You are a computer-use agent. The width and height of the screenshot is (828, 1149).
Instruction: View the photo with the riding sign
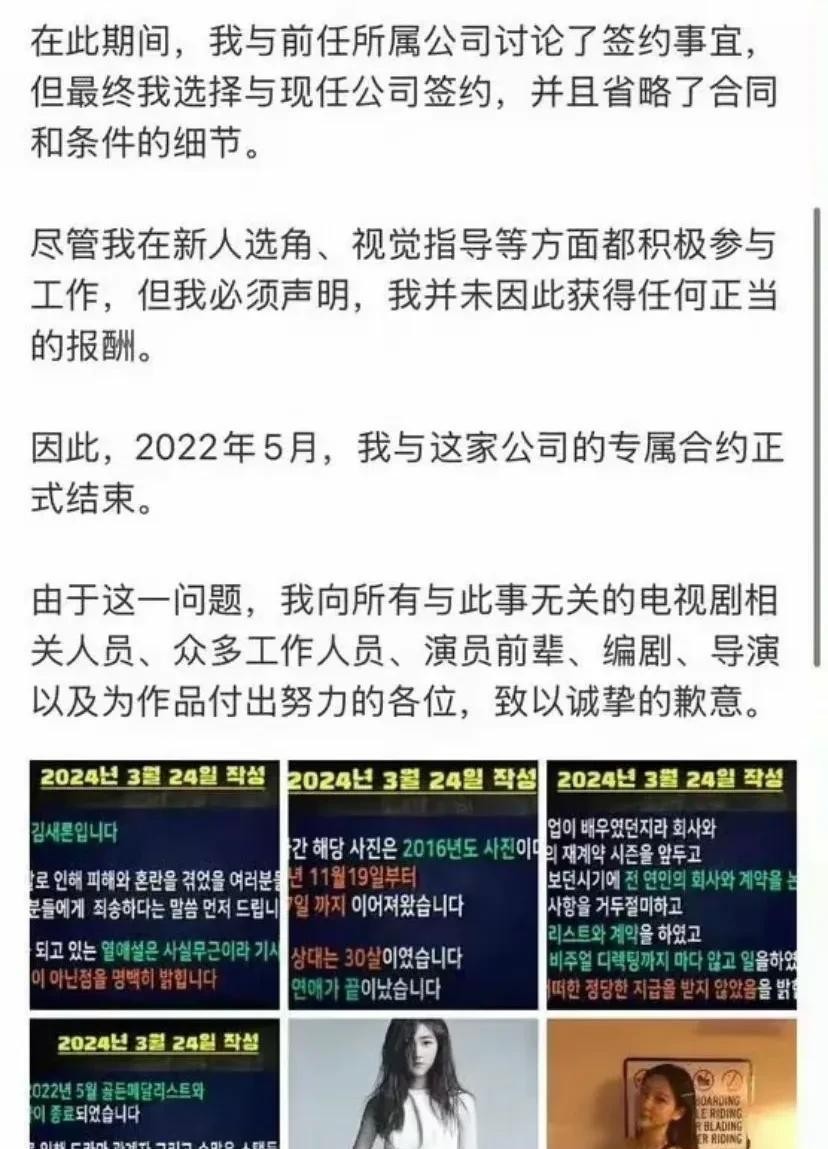point(671,1084)
